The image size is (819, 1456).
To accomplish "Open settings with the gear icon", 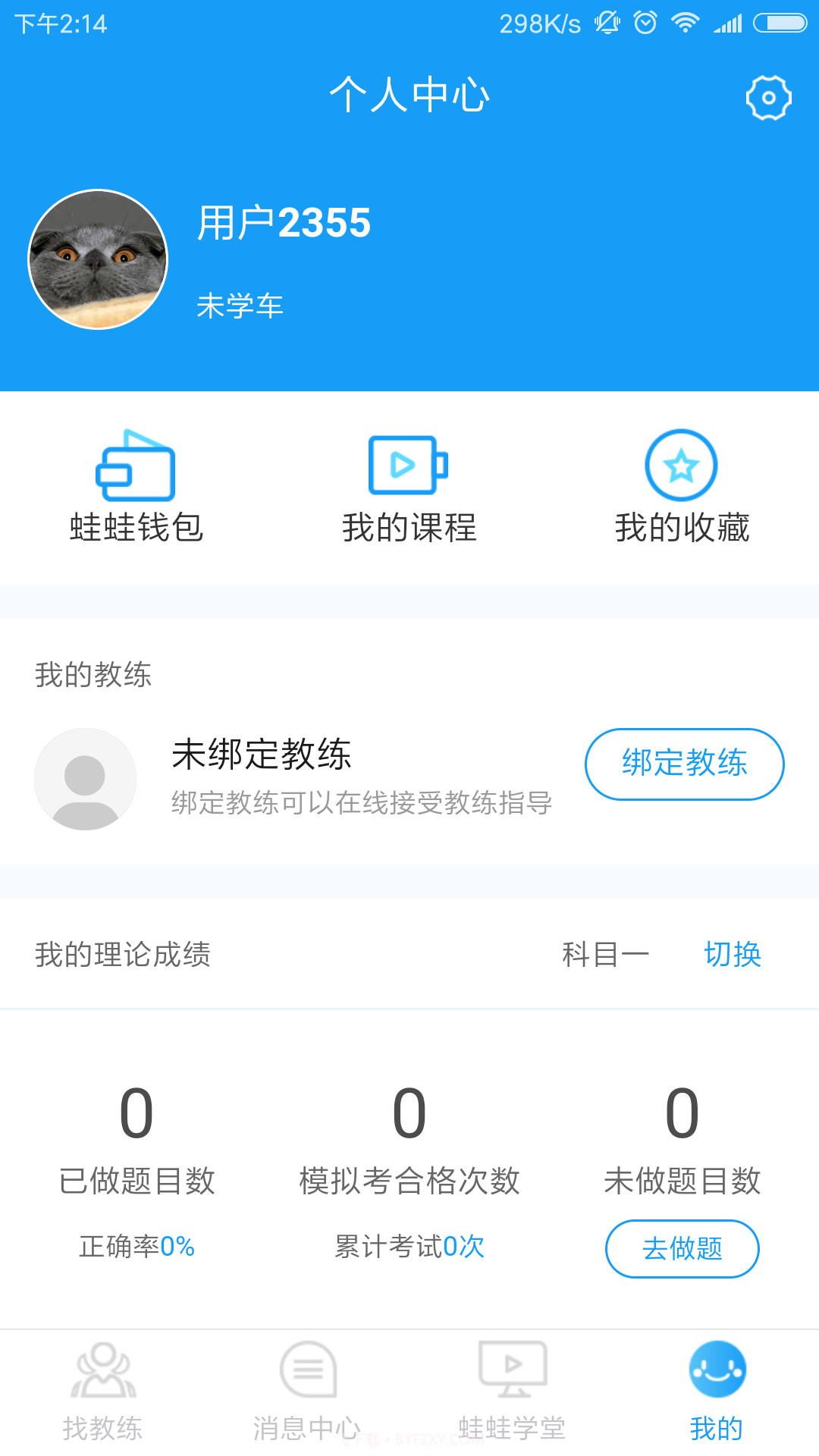I will tap(768, 96).
